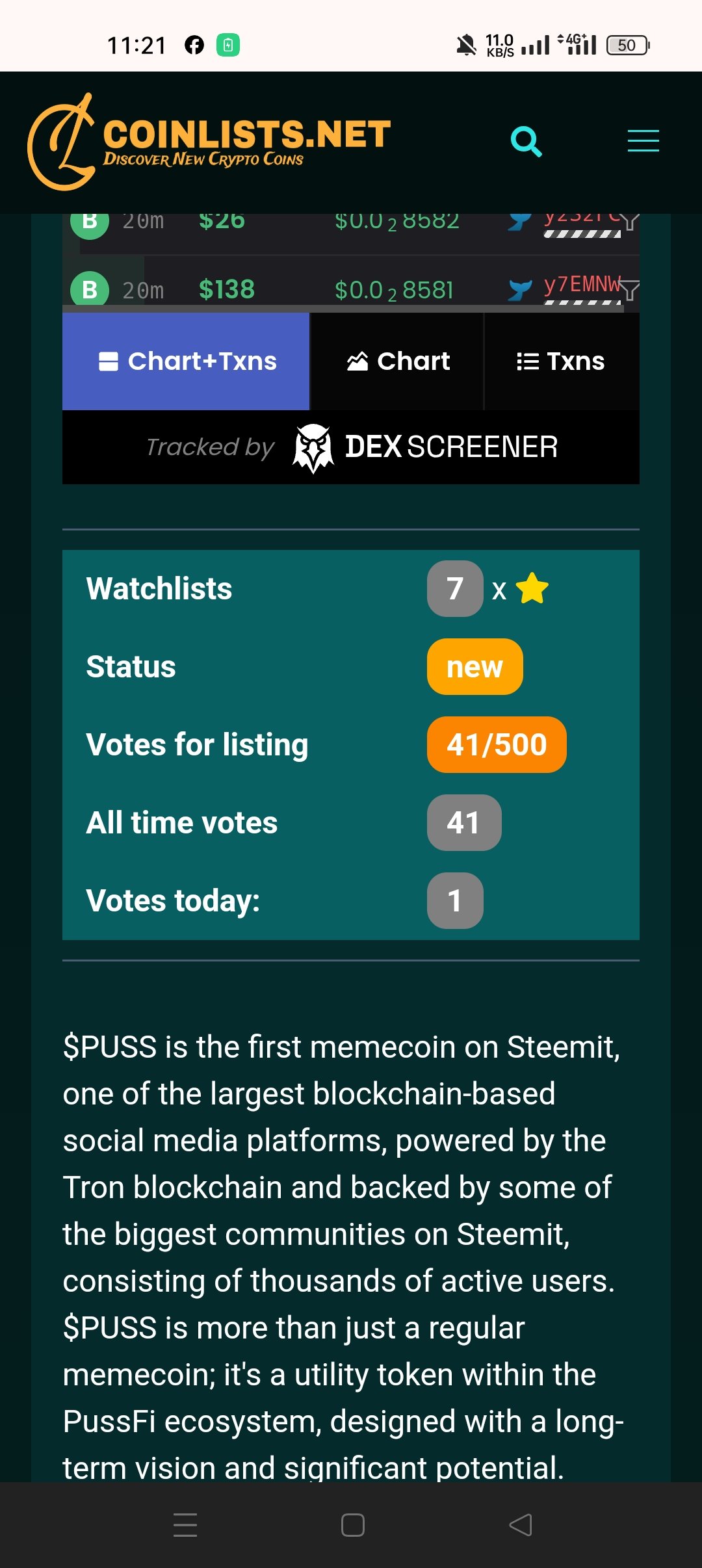
Task: Select the Chart+Txns tab
Action: click(186, 361)
